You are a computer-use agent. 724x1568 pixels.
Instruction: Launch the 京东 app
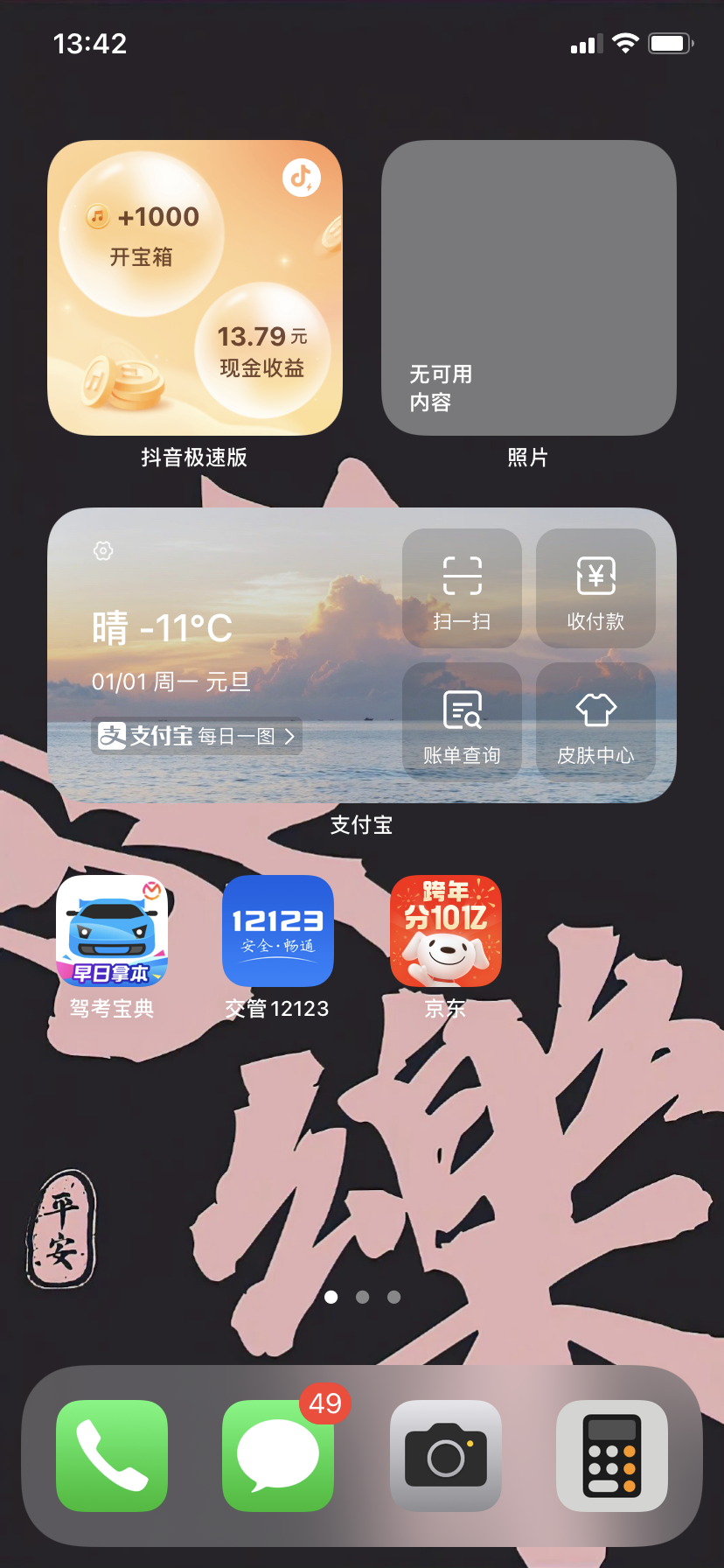pyautogui.click(x=446, y=931)
